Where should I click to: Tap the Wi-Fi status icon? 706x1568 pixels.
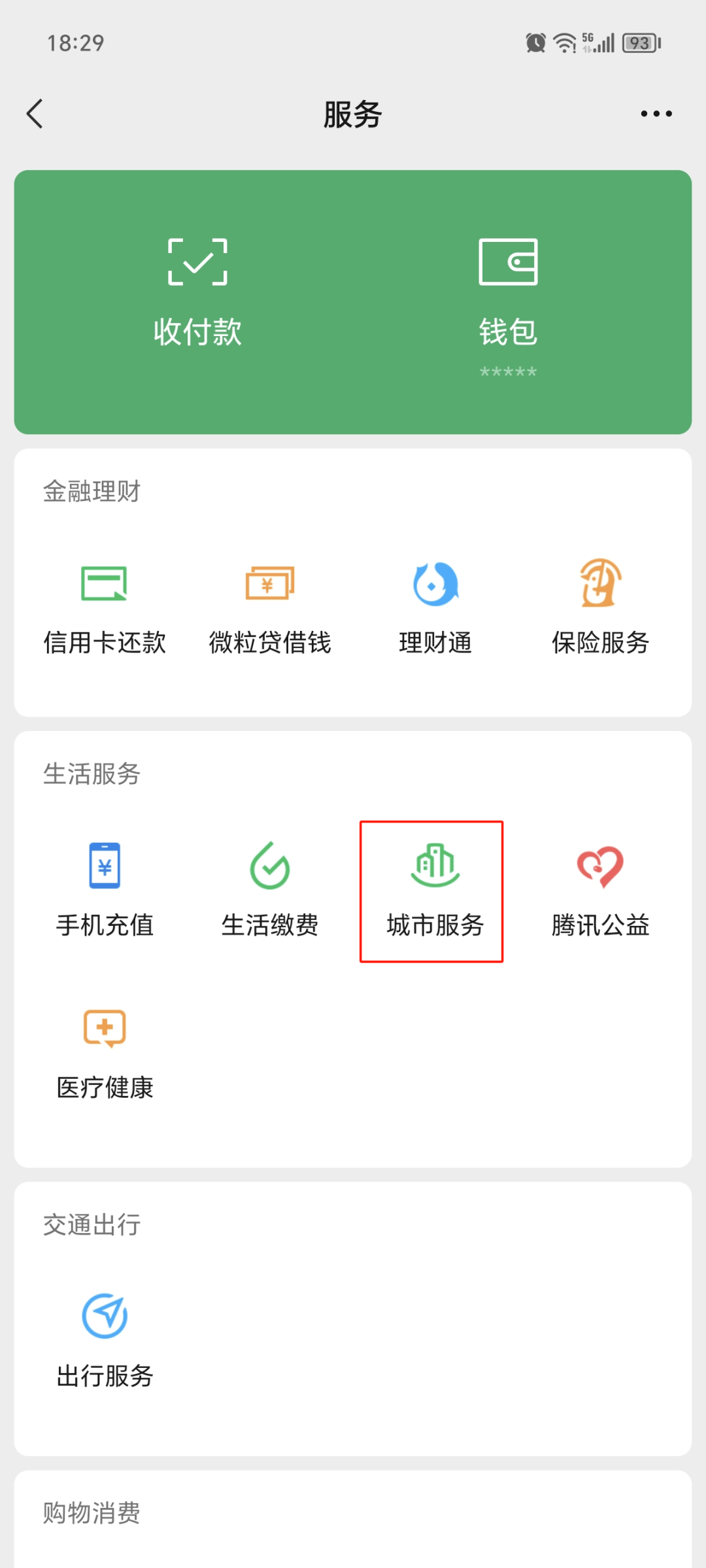[563, 43]
